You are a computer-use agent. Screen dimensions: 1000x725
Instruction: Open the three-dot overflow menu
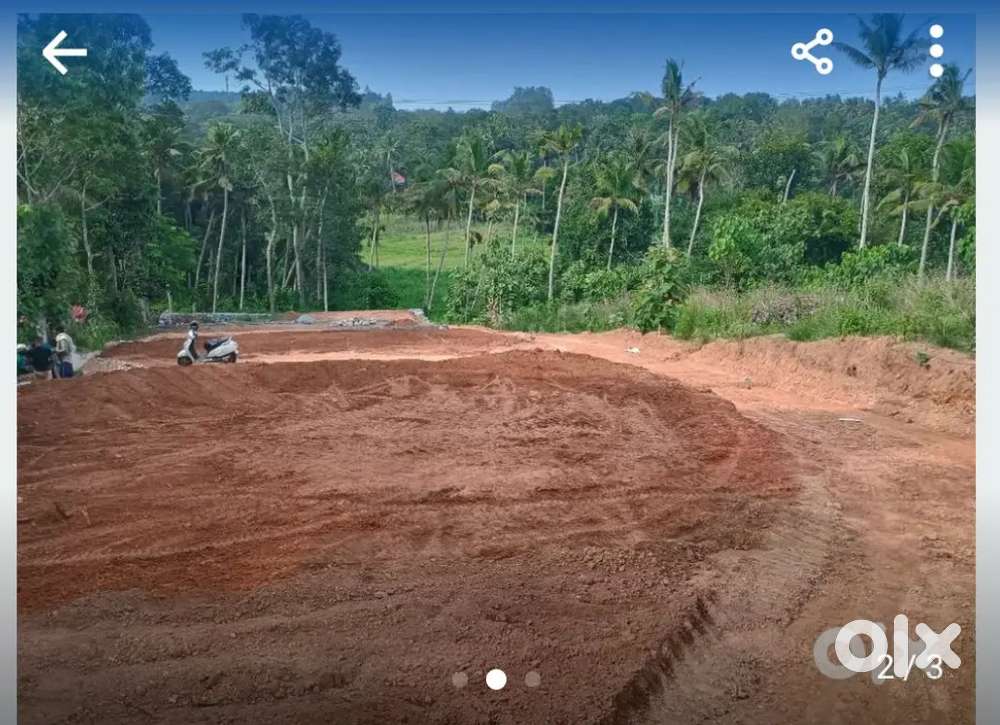[x=936, y=51]
